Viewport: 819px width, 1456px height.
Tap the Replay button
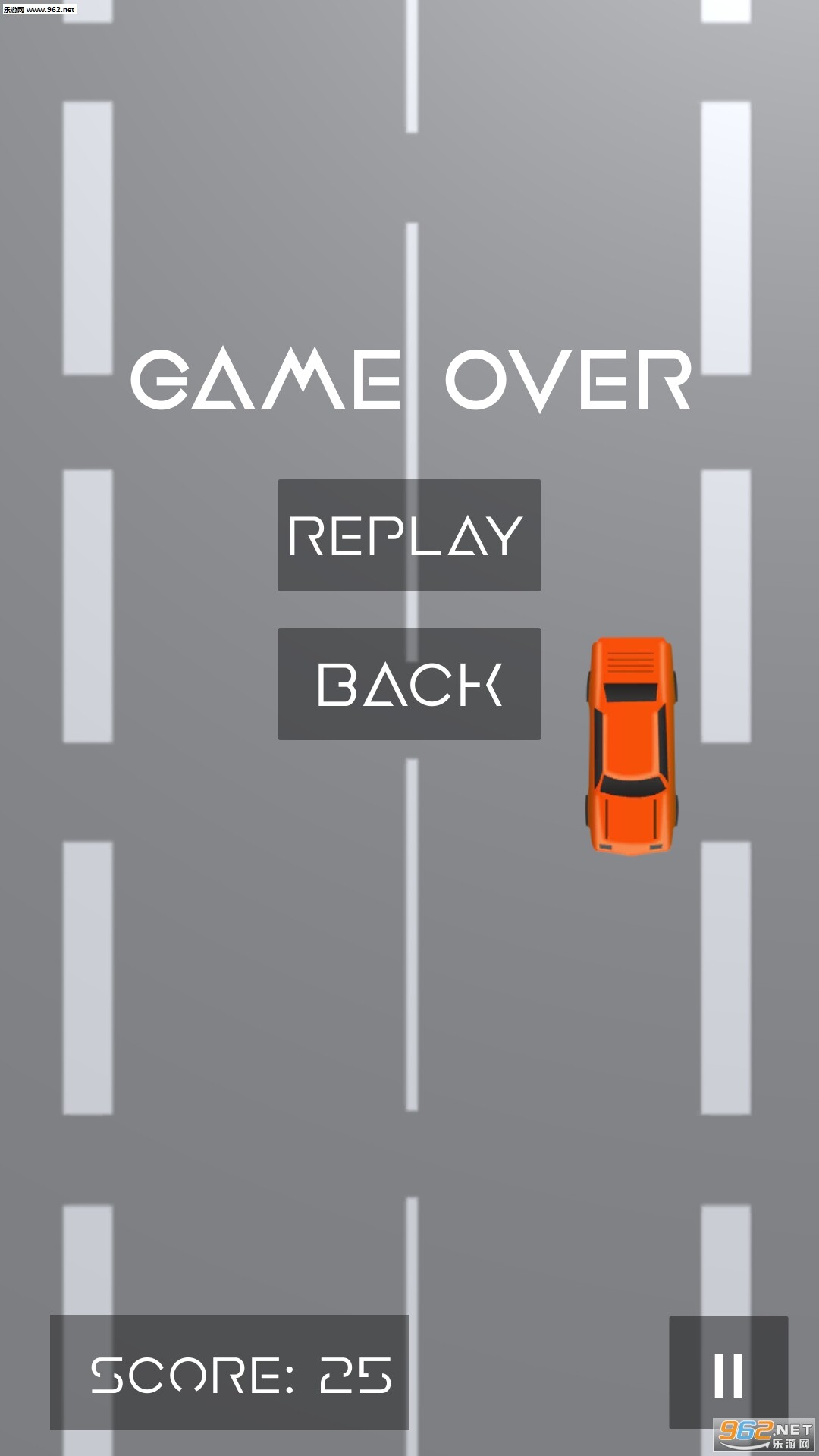(409, 535)
